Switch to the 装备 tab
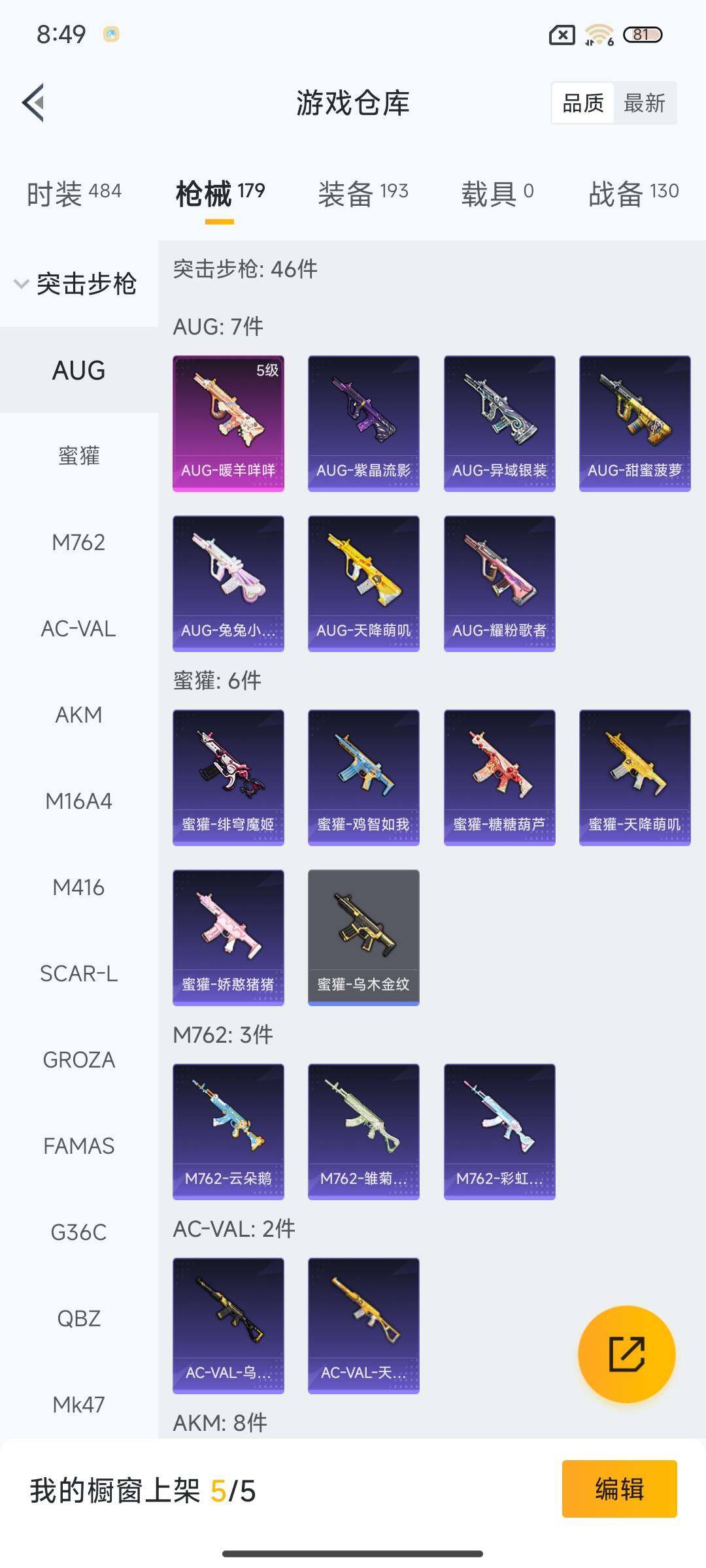This screenshot has height=1568, width=706. pyautogui.click(x=363, y=193)
